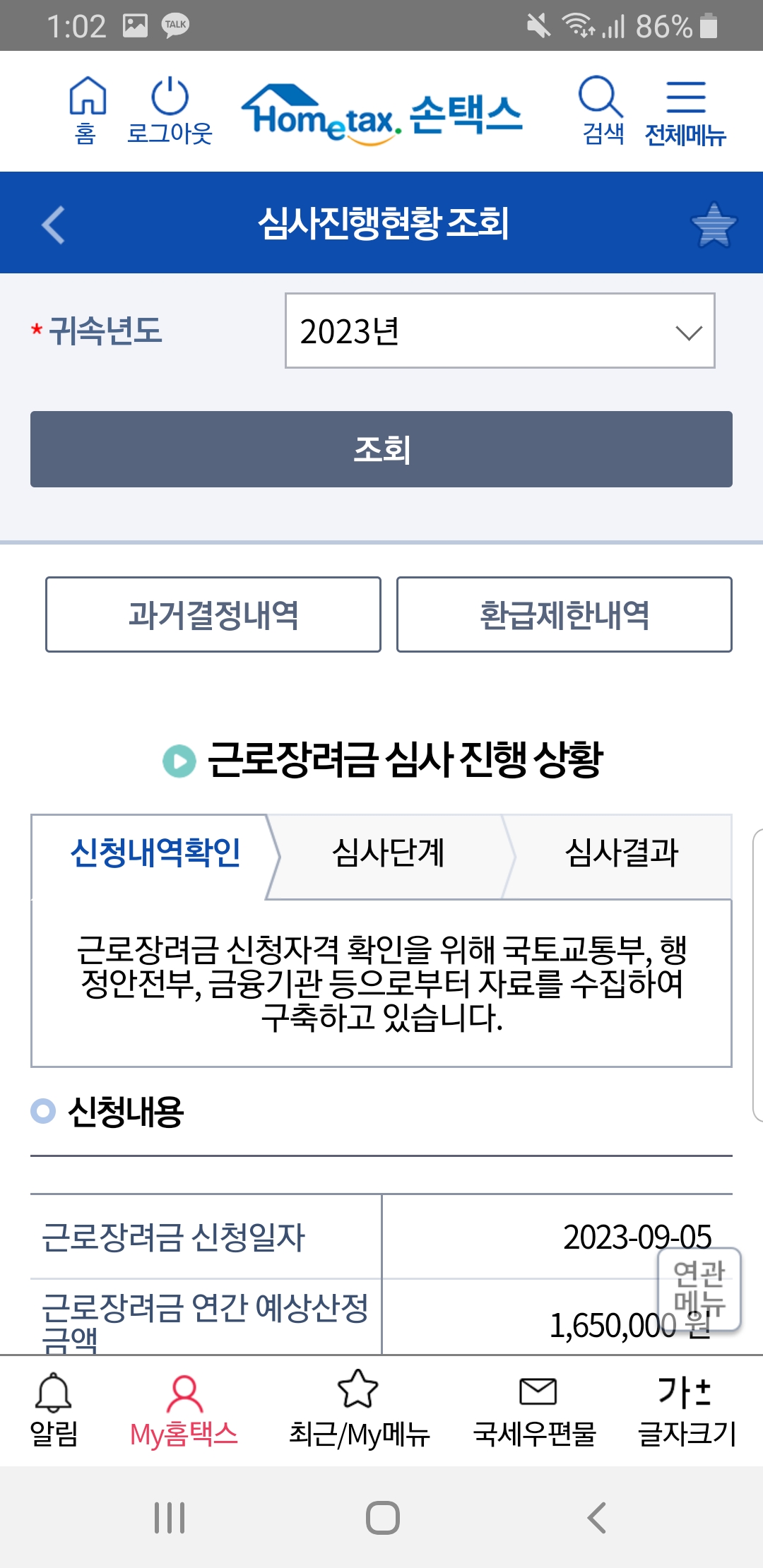This screenshot has height=1568, width=763.
Task: Tap the system recent apps button
Action: [170, 1517]
